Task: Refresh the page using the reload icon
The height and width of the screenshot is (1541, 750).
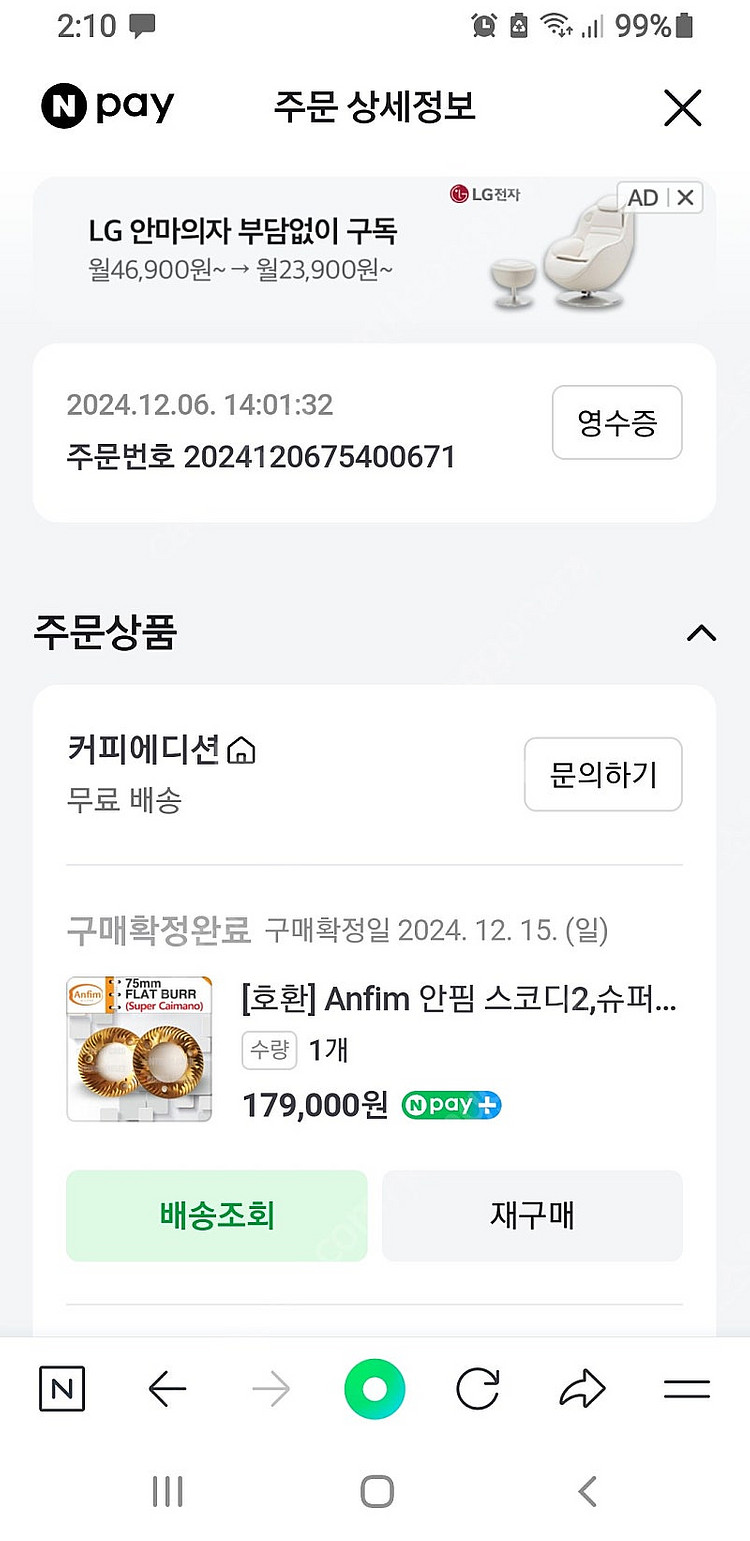Action: [x=477, y=1388]
